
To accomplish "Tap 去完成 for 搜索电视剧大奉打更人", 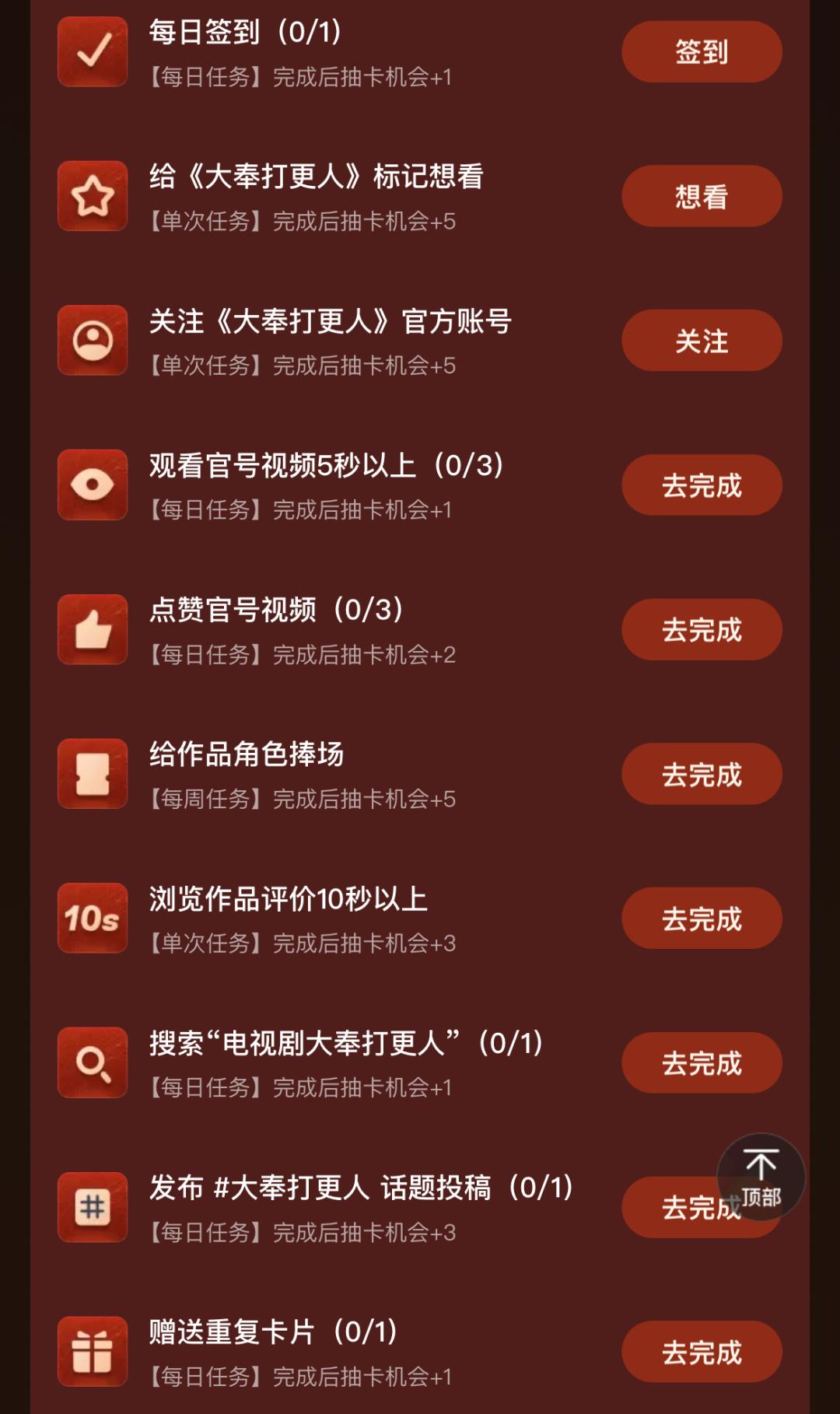I will (702, 1063).
